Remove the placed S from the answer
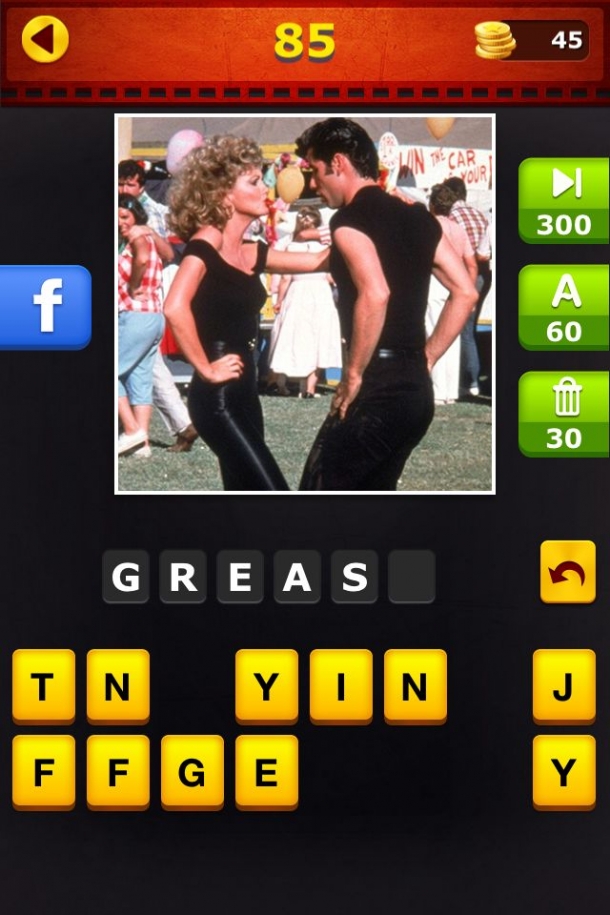610x915 pixels. tap(354, 577)
